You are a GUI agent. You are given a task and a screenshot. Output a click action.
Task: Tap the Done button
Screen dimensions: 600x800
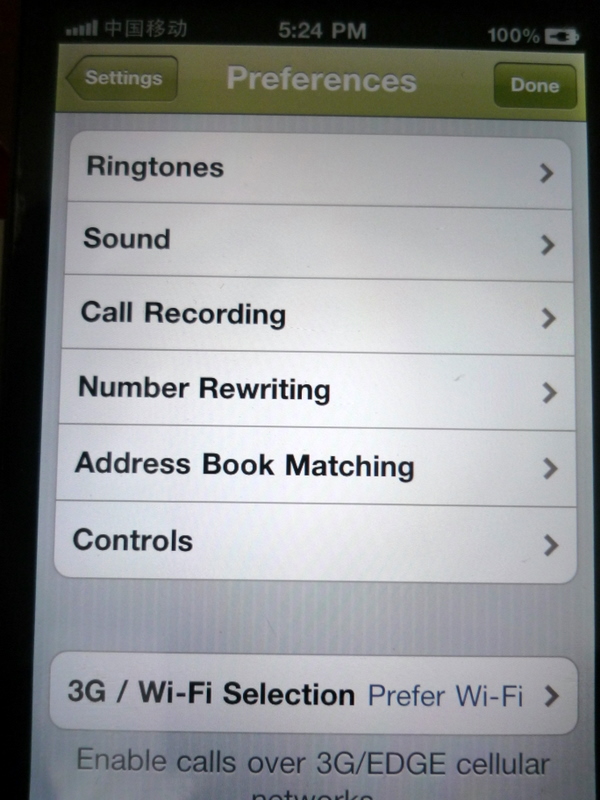point(534,85)
